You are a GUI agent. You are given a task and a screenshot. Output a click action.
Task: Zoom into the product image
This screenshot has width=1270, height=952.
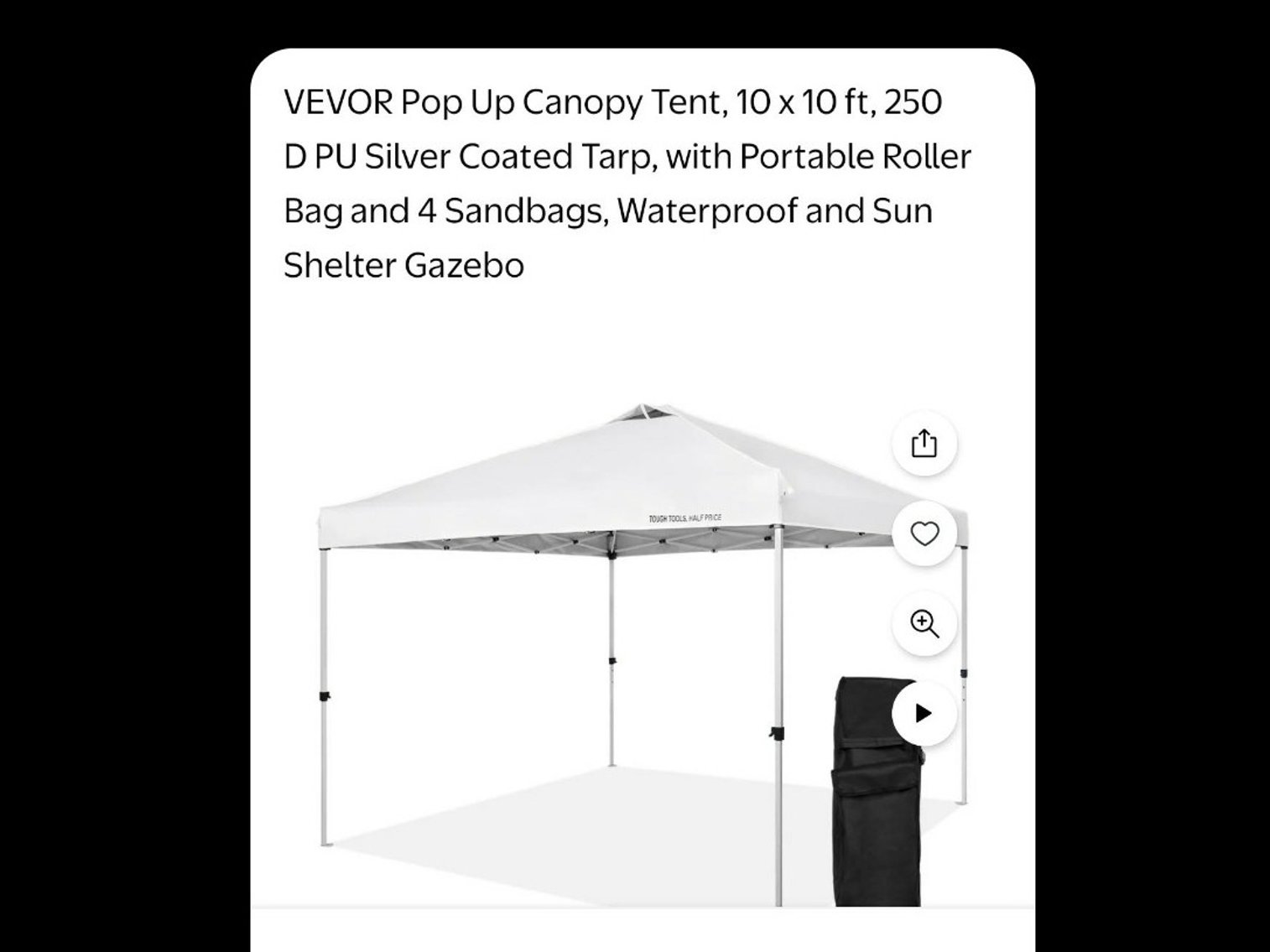click(924, 623)
